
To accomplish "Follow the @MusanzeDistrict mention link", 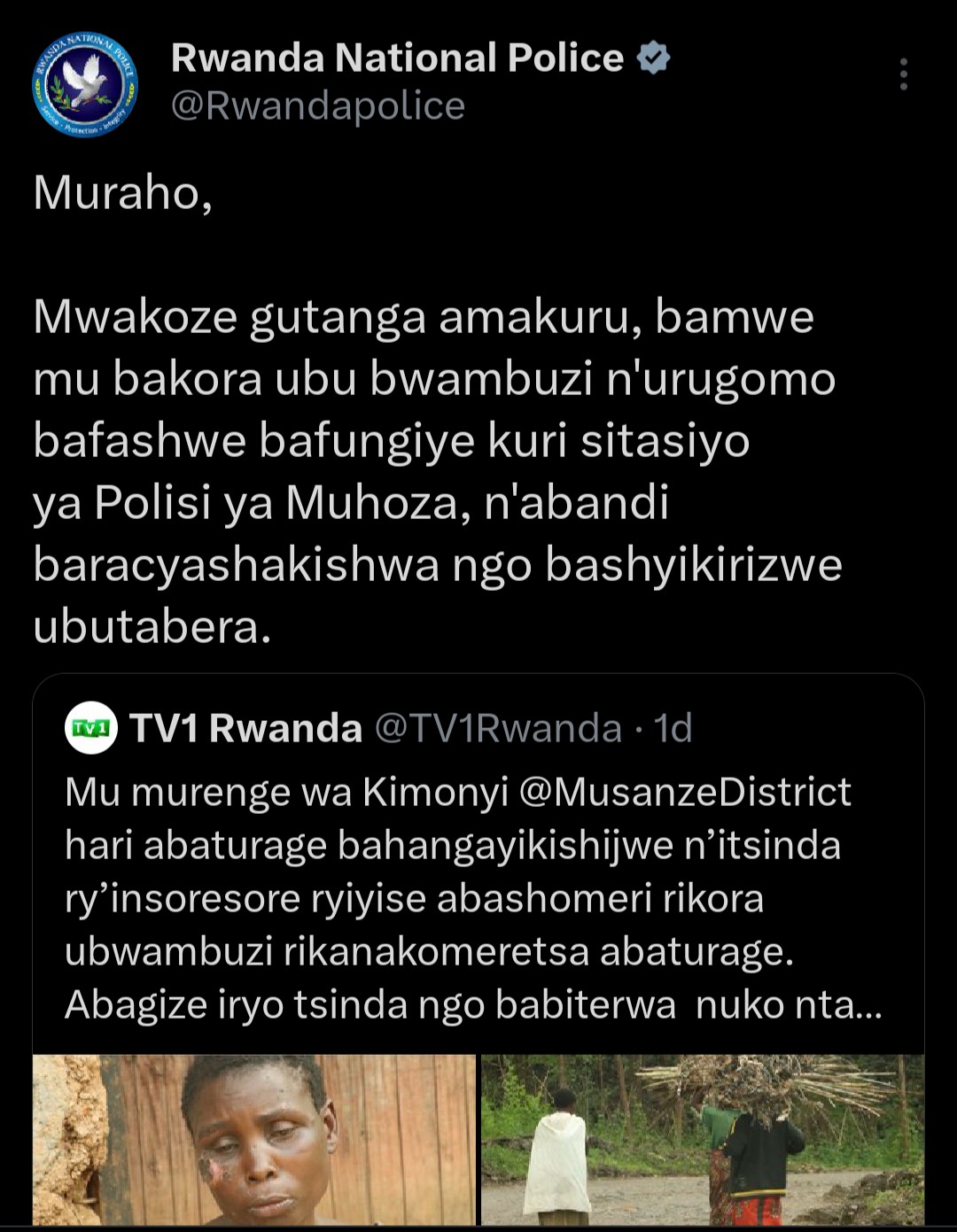I will click(684, 792).
